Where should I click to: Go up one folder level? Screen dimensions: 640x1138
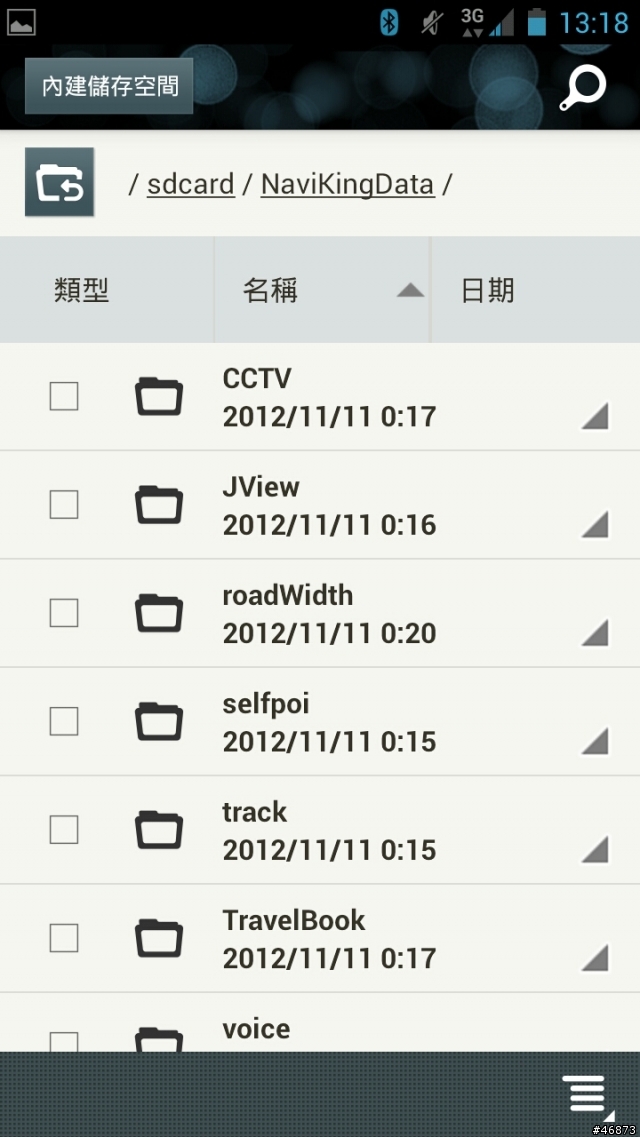click(x=60, y=182)
